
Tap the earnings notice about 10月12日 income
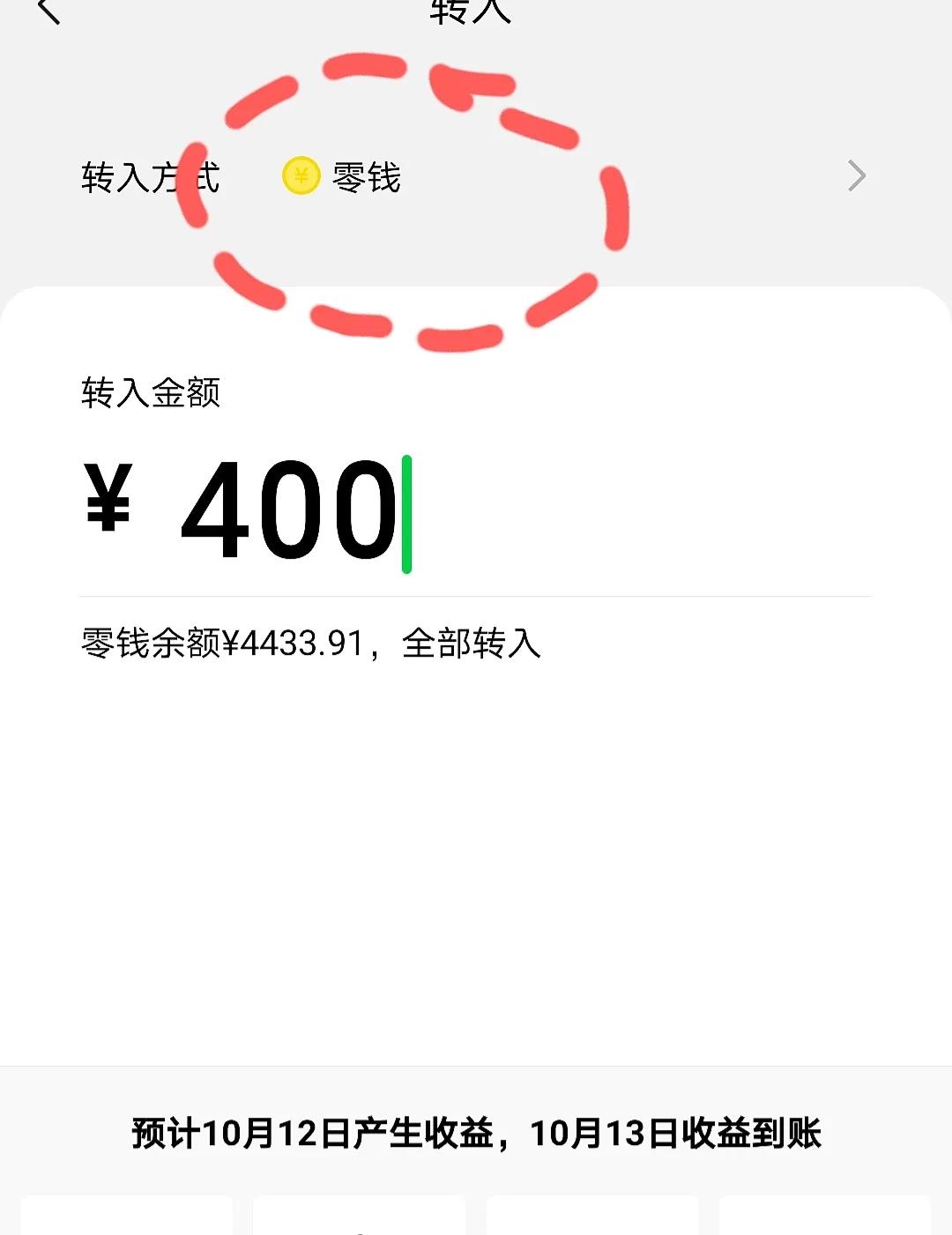pos(476,1135)
